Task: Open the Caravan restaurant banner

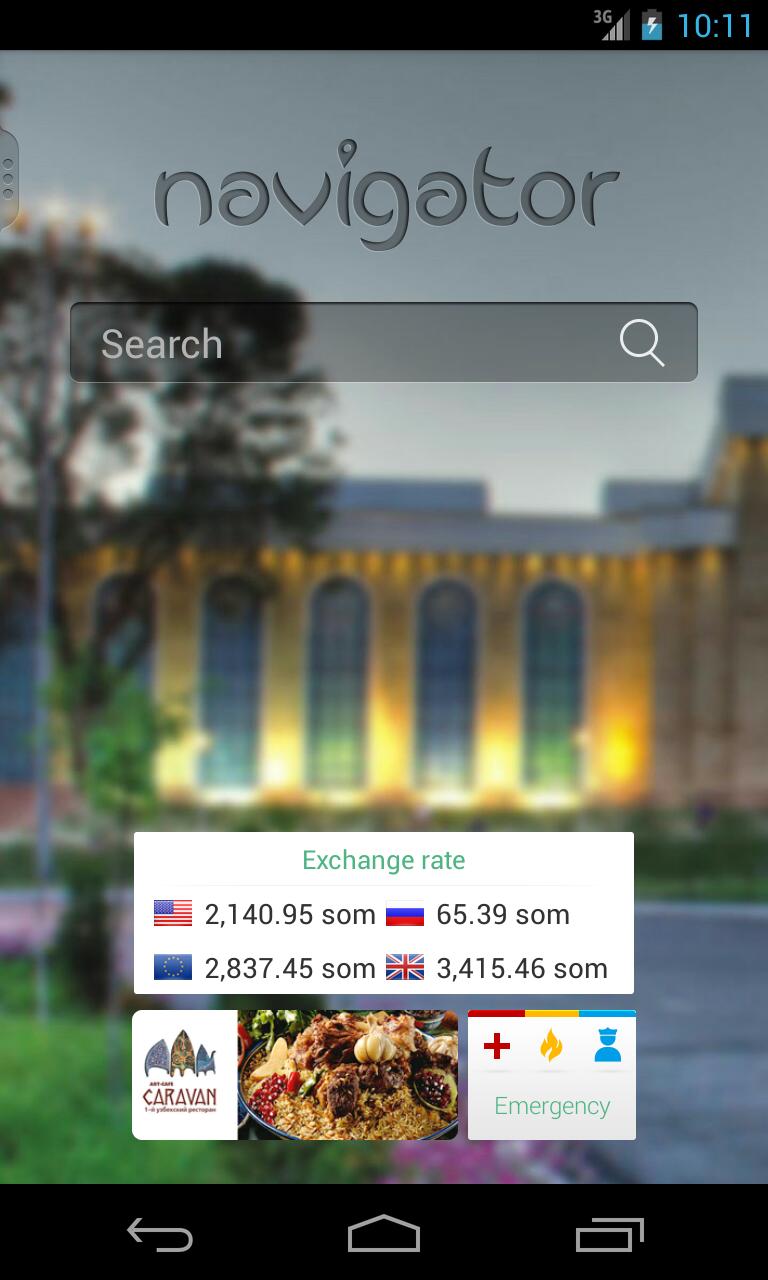Action: coord(295,1075)
